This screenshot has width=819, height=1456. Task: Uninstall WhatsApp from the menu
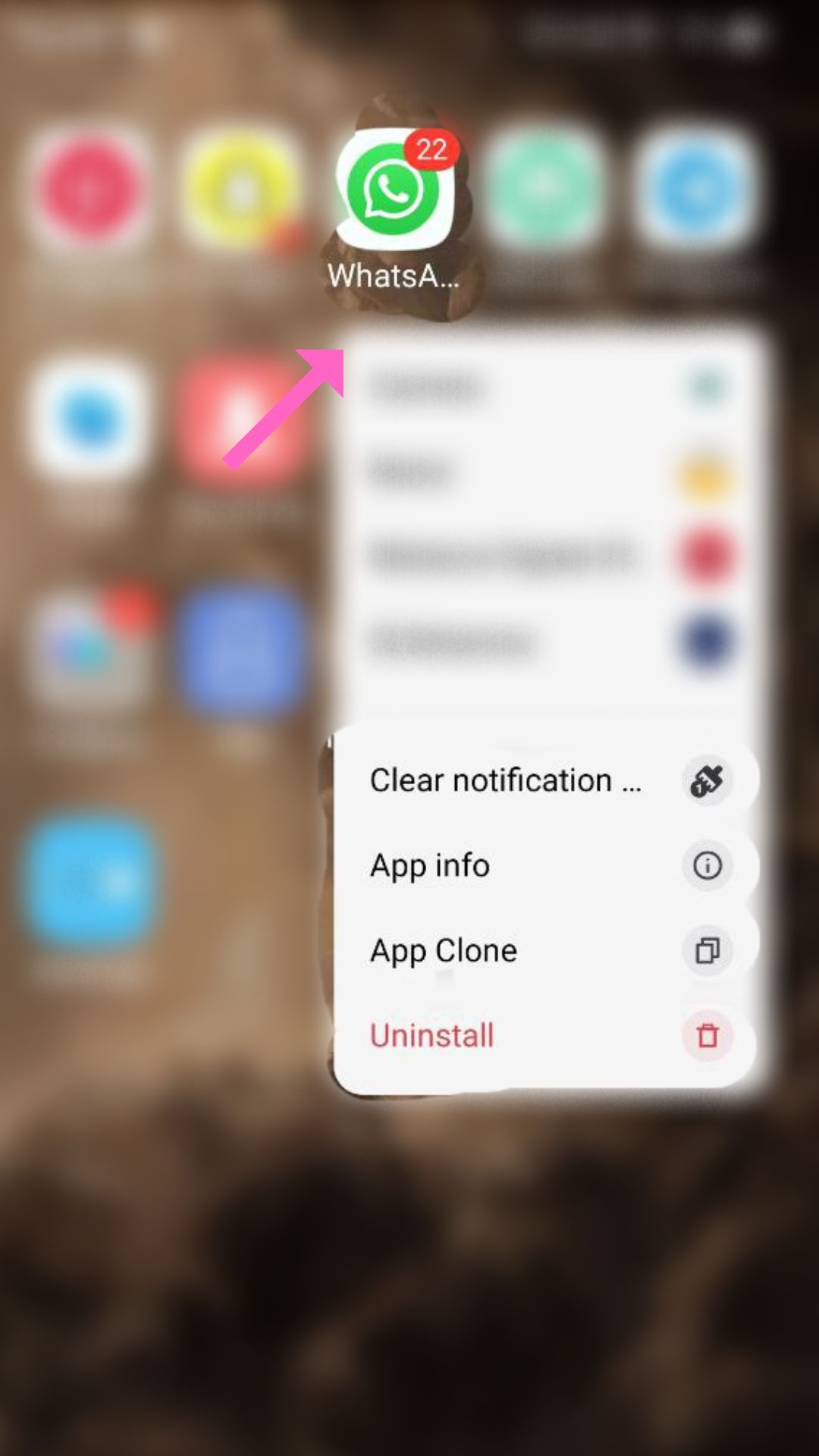tap(546, 1035)
